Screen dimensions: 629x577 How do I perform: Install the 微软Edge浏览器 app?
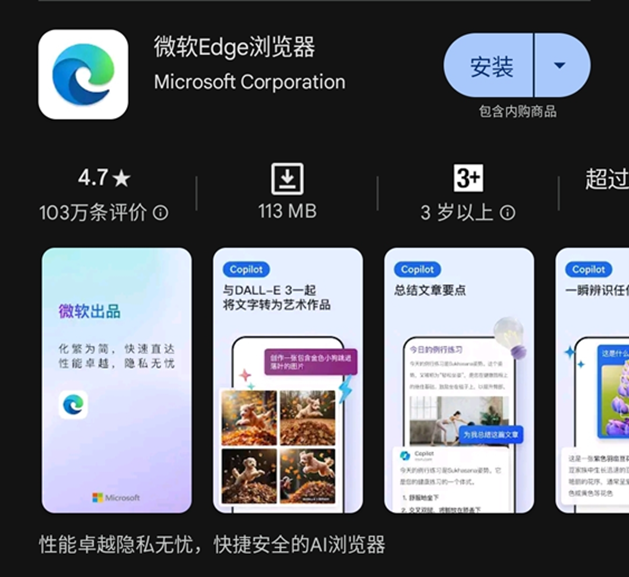point(491,67)
